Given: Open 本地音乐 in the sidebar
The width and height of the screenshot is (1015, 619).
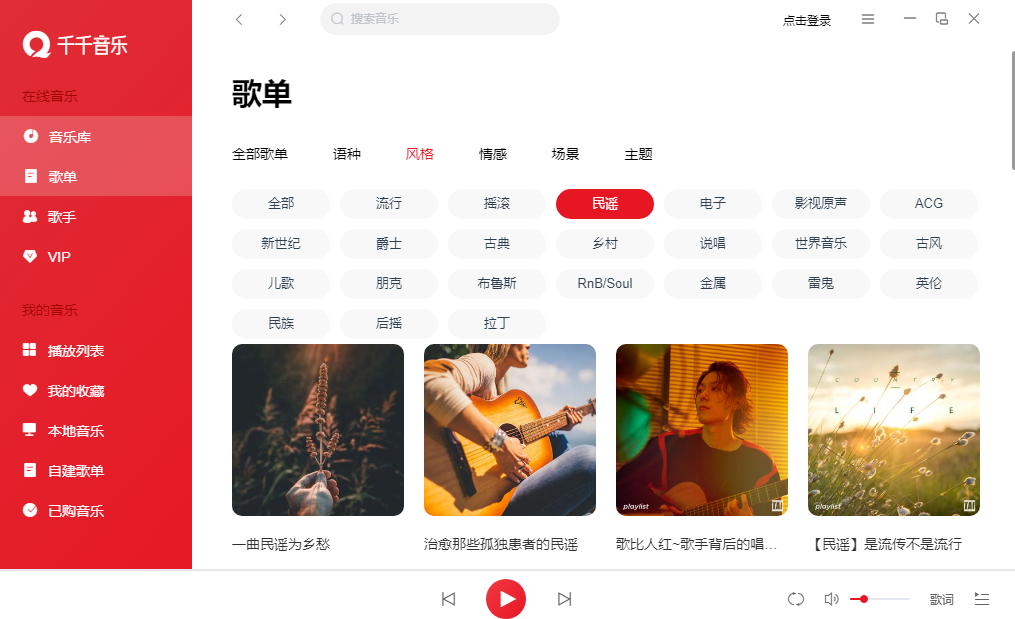Looking at the screenshot, I should (76, 431).
